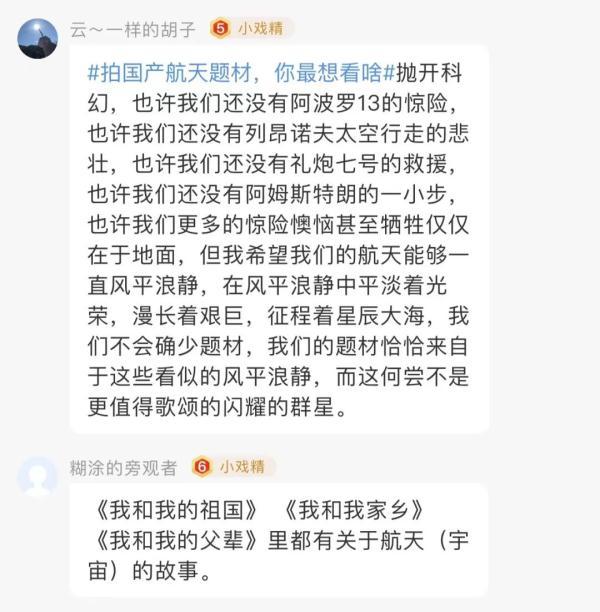View the username 糊涂的旁观者

(x=124, y=467)
